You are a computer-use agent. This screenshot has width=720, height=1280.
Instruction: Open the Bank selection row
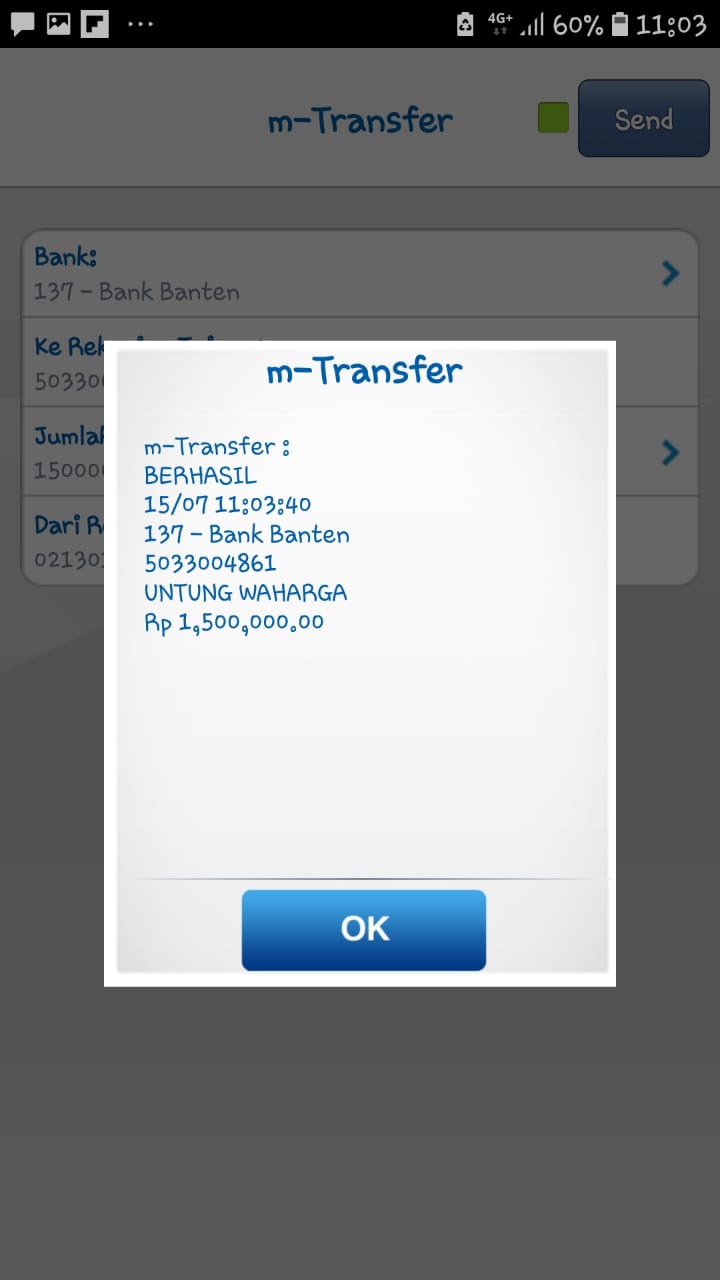[360, 274]
